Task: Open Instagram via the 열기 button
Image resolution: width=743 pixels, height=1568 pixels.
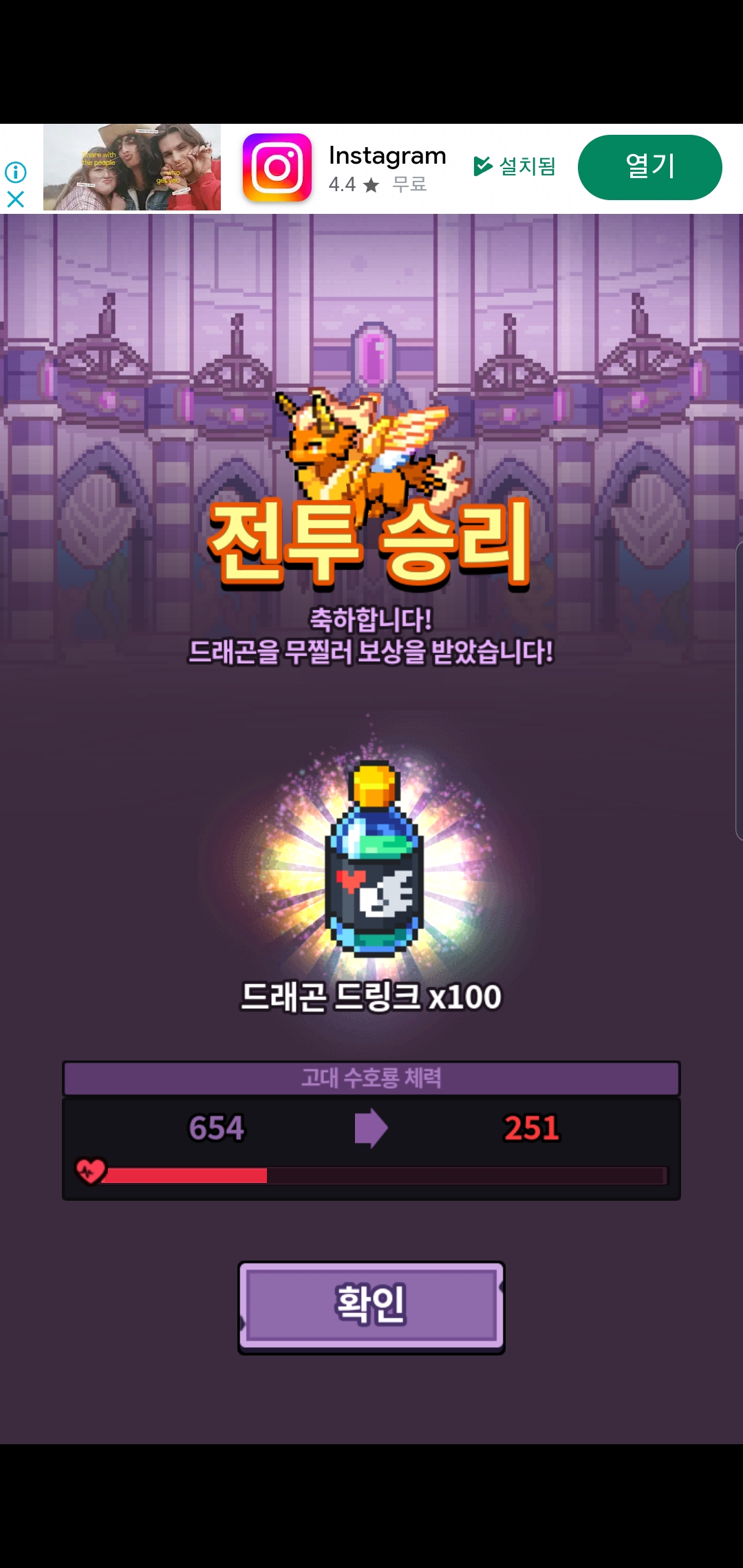Action: coord(649,167)
